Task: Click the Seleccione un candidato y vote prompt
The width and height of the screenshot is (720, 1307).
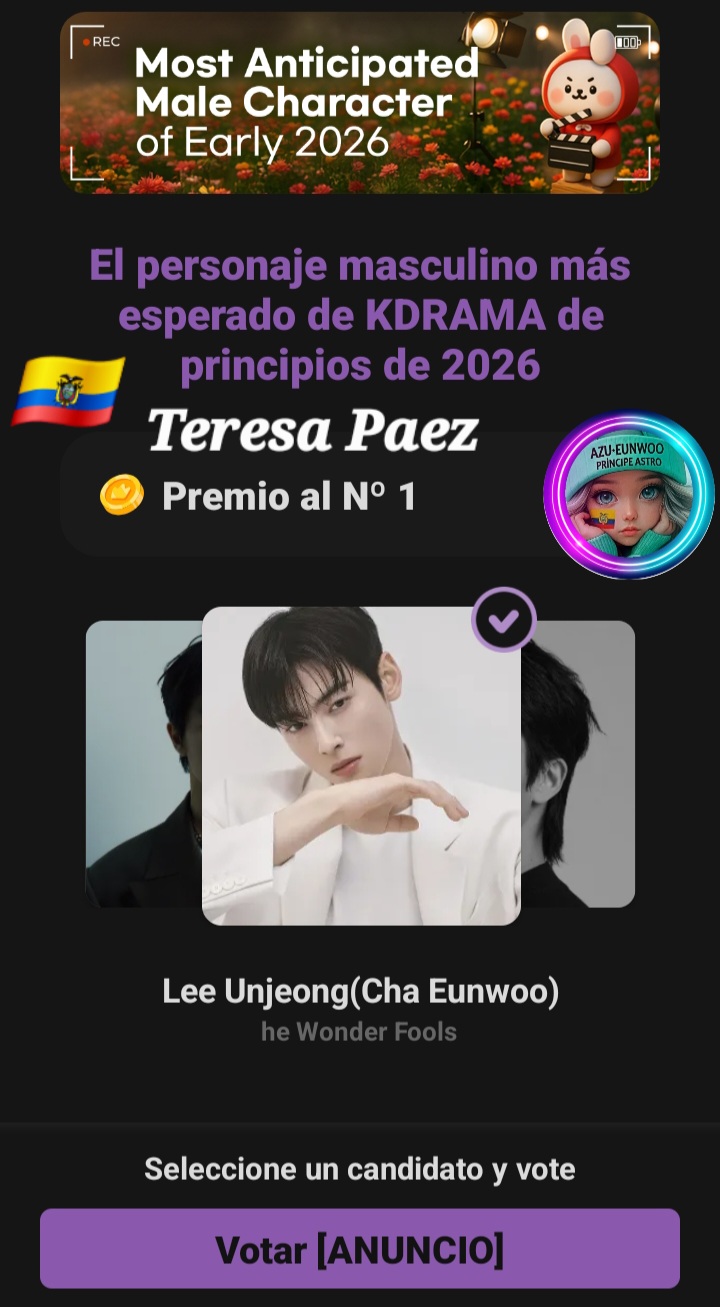Action: tap(358, 1168)
